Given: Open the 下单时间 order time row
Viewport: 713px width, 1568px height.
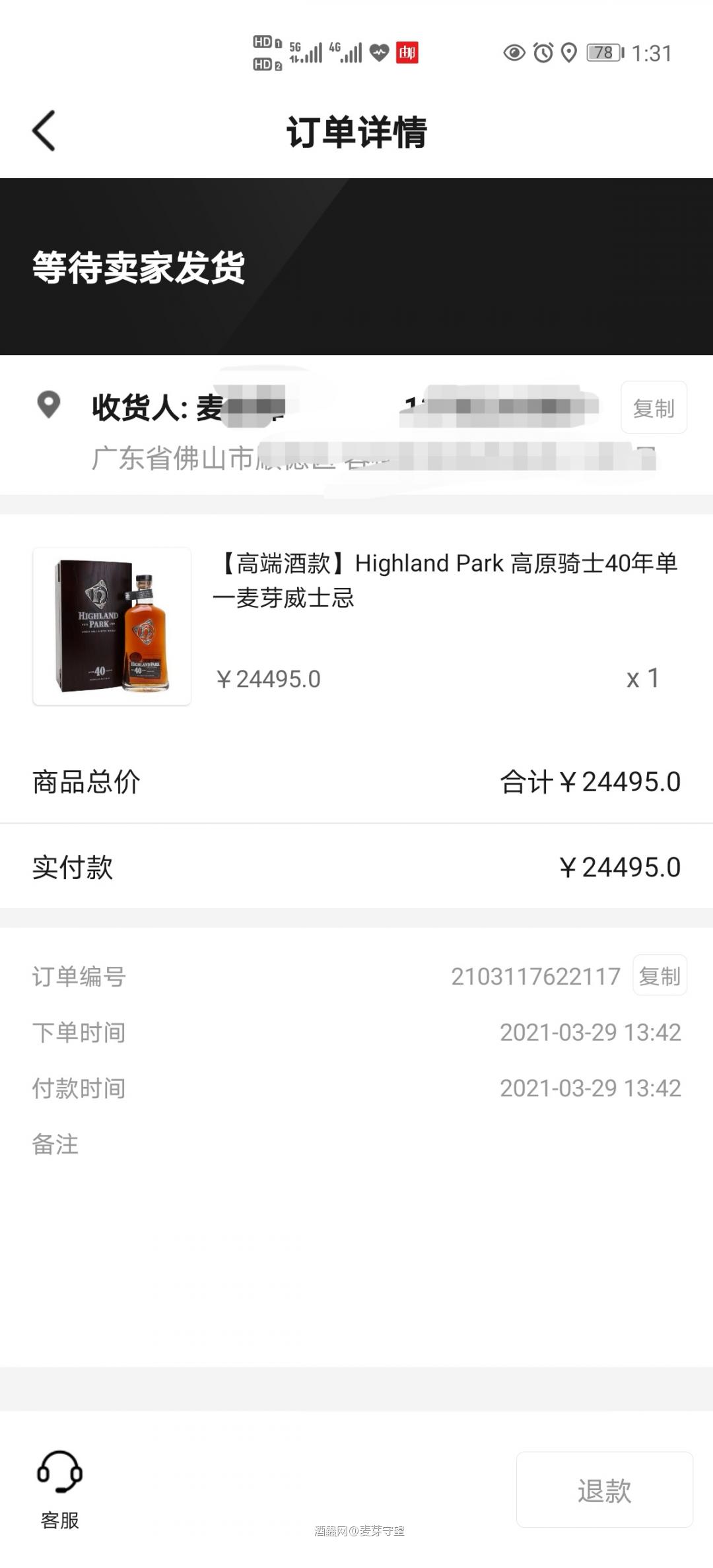Looking at the screenshot, I should tap(356, 1033).
